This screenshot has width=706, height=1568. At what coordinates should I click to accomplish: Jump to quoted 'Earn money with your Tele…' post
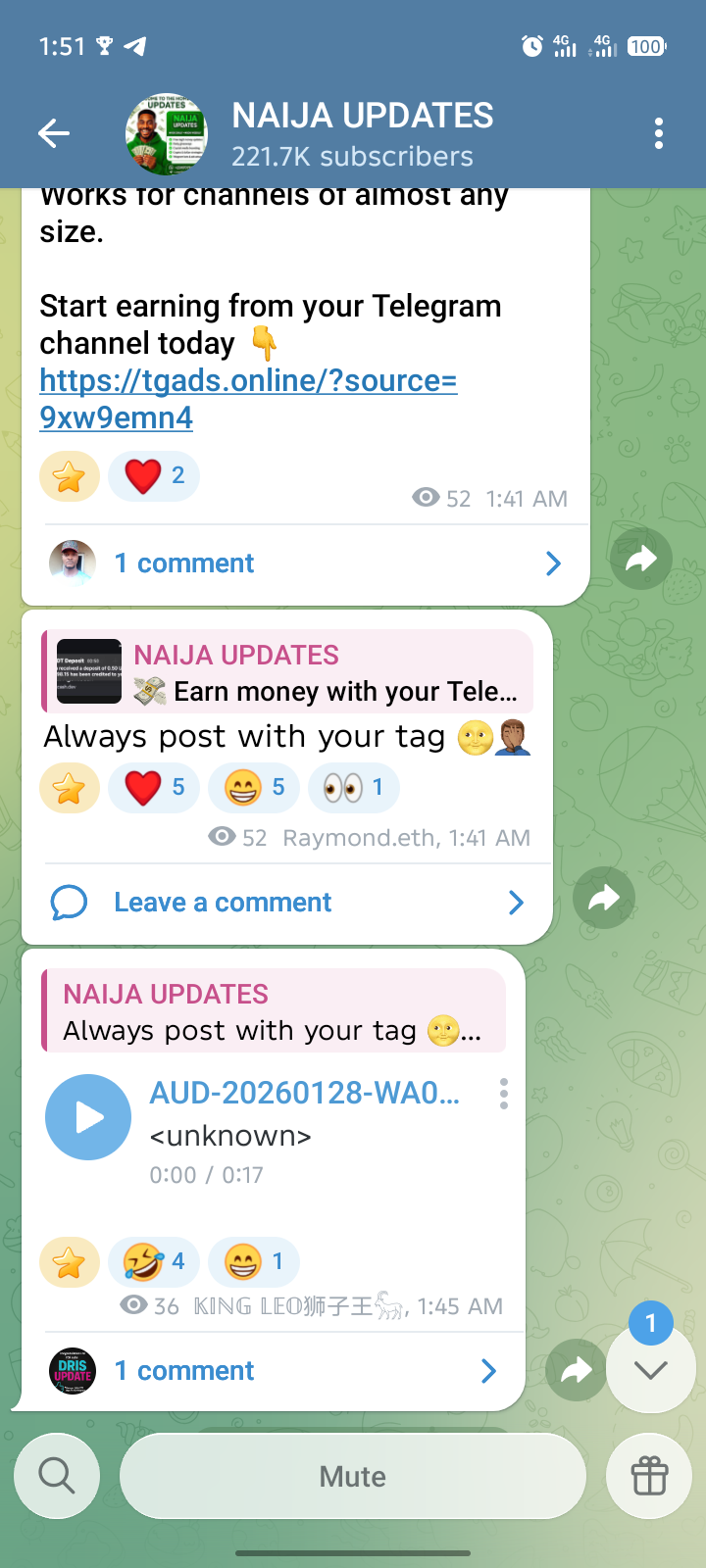(287, 672)
